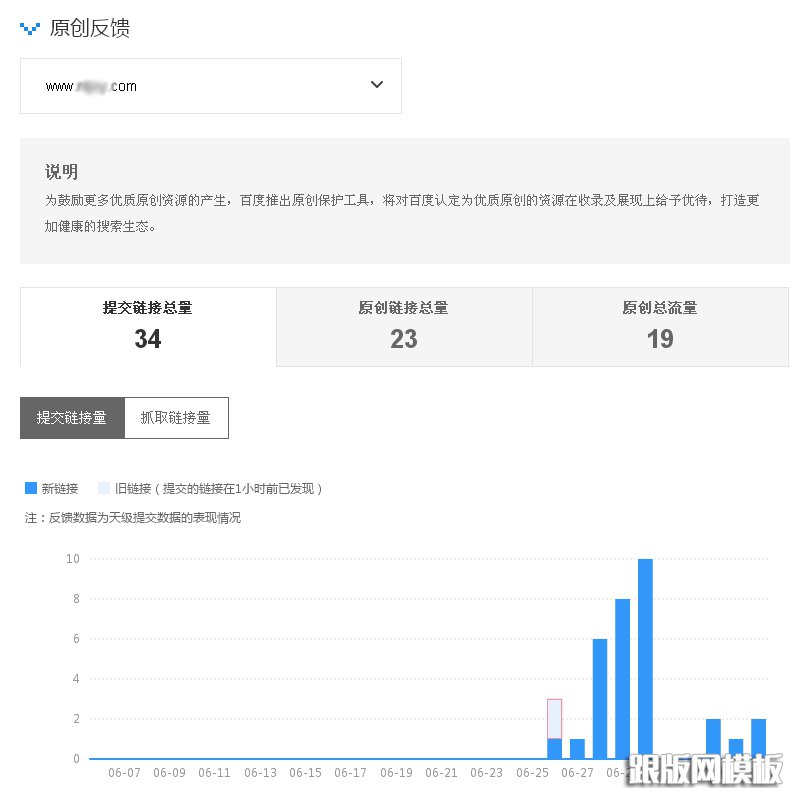The width and height of the screenshot is (795, 793).
Task: Show the 抓取链接量 chart
Action: coord(176,418)
